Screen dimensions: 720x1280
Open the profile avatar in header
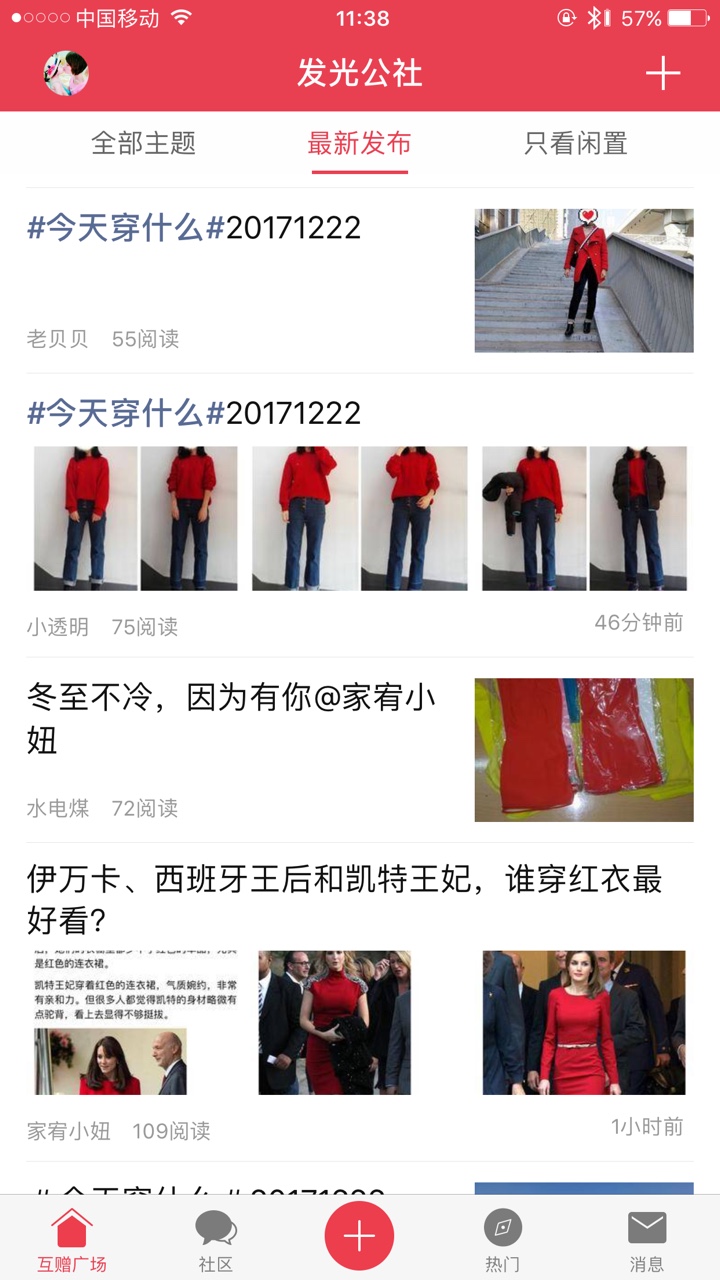tap(66, 73)
